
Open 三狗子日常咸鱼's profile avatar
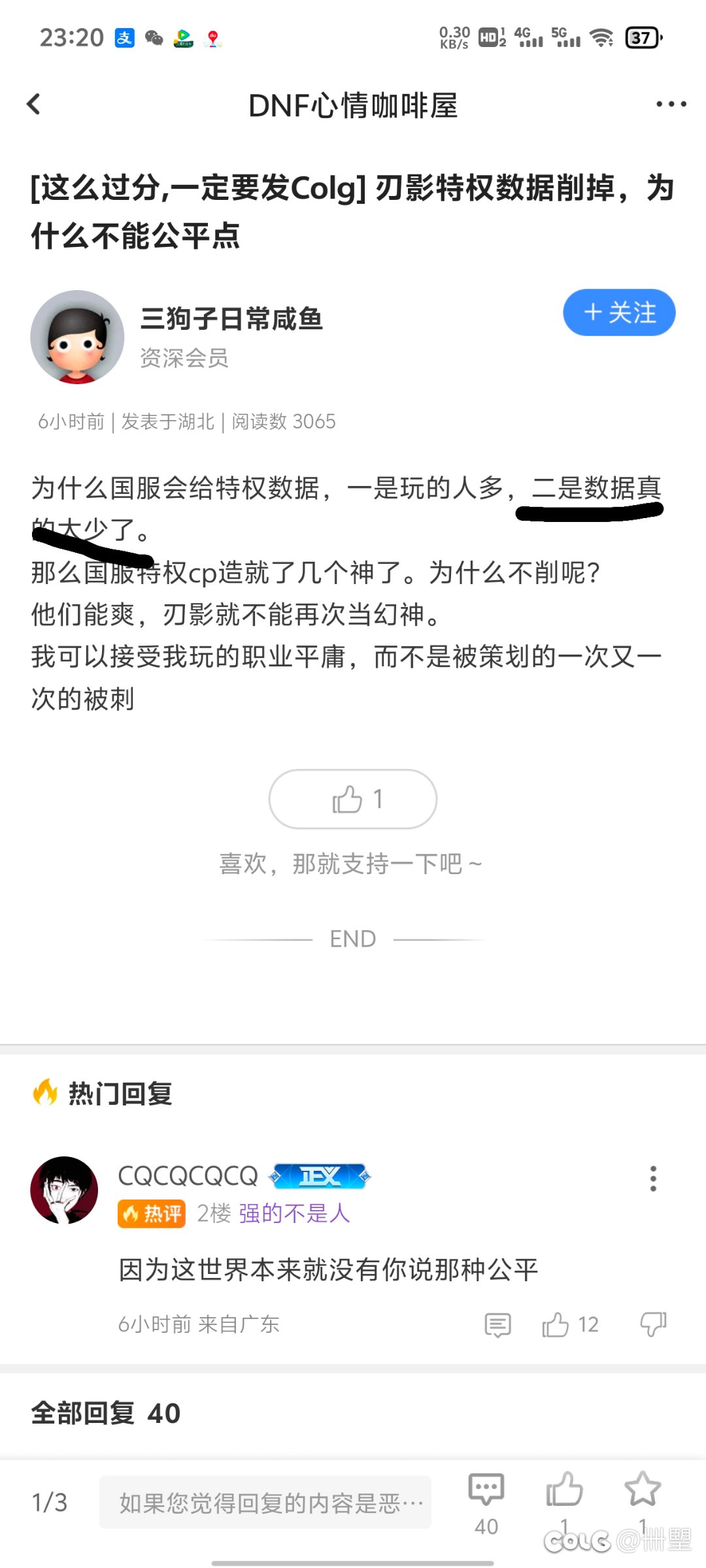(x=77, y=337)
